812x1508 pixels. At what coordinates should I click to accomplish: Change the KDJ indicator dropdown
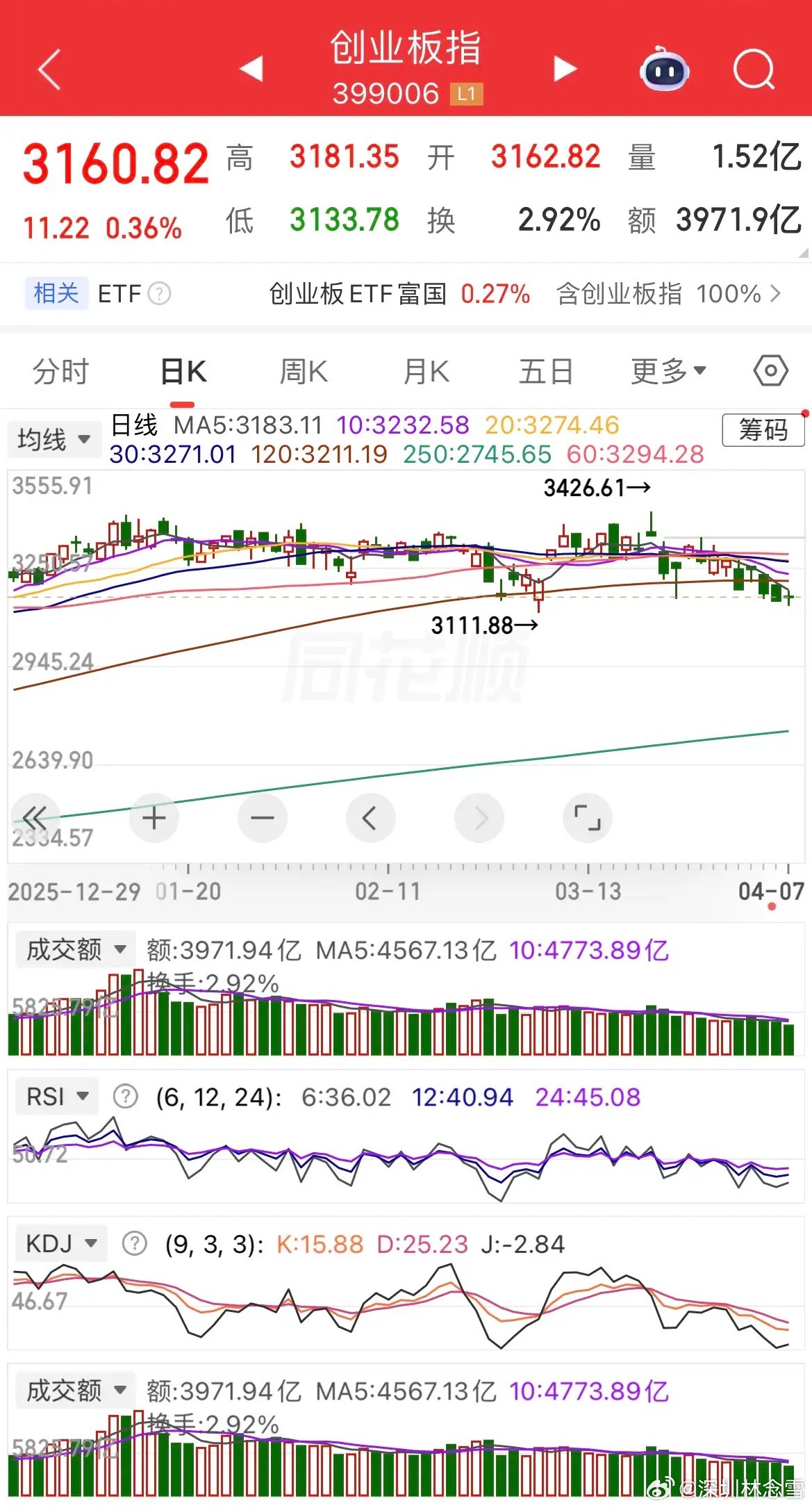click(x=61, y=1243)
